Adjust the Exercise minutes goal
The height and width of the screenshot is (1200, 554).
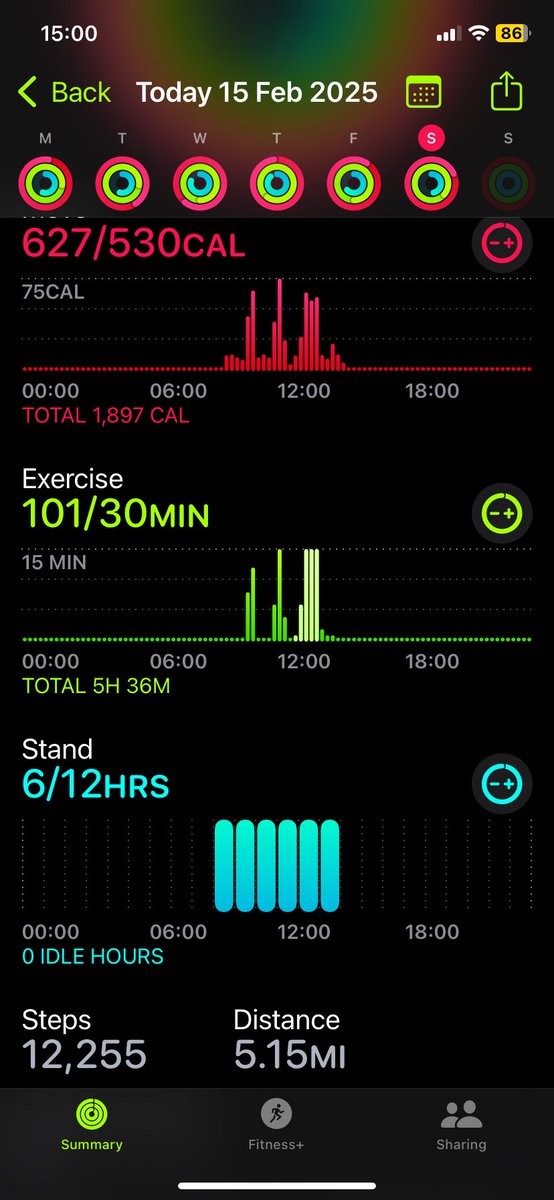(502, 514)
